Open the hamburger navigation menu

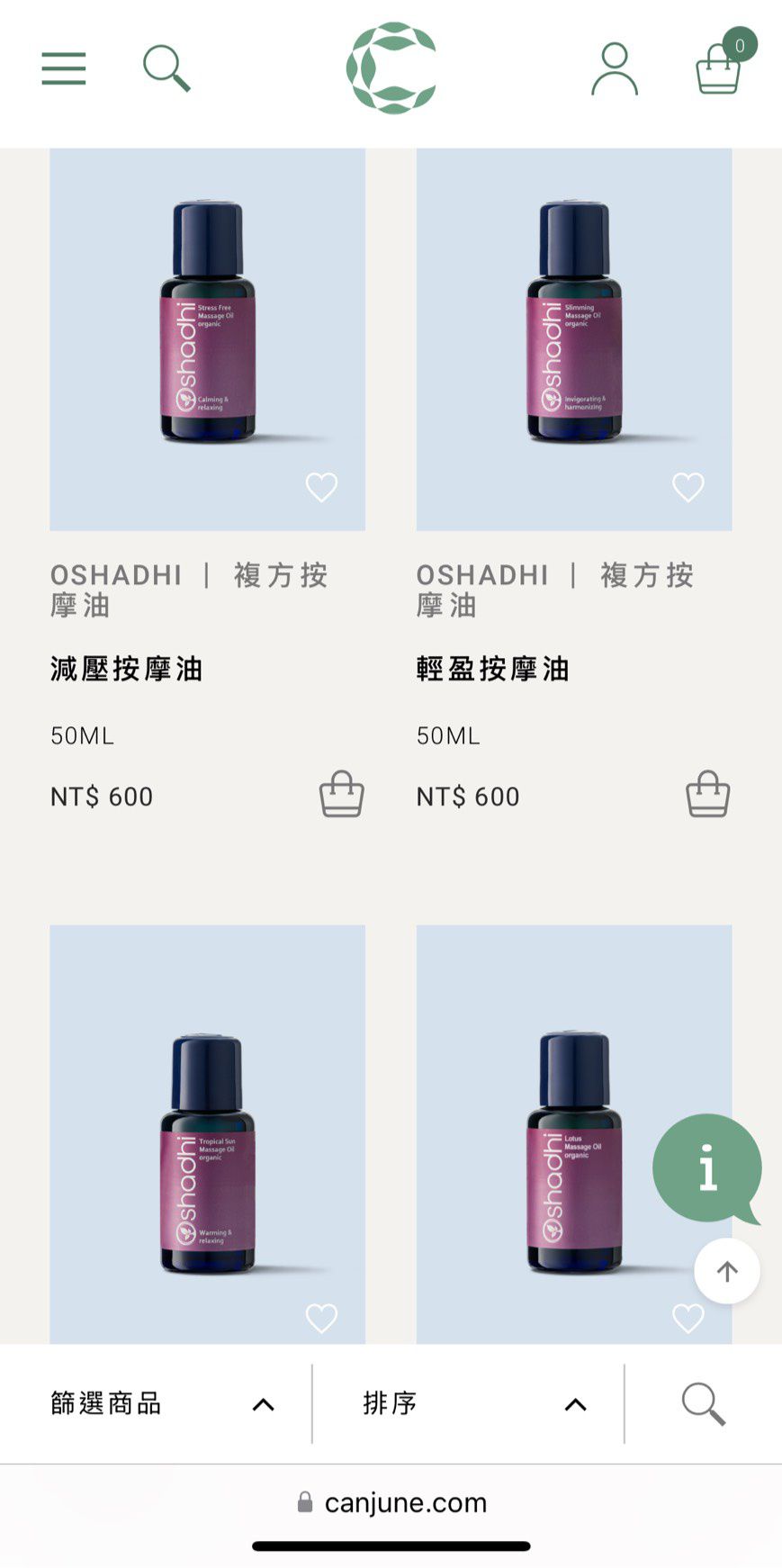63,68
